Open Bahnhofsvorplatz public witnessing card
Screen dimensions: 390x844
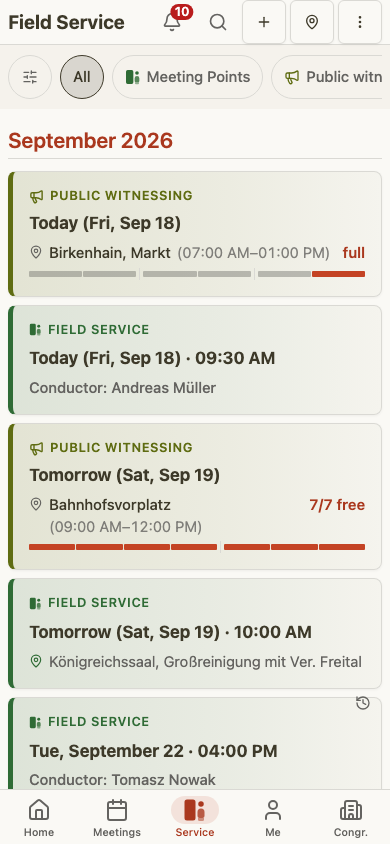[195, 496]
